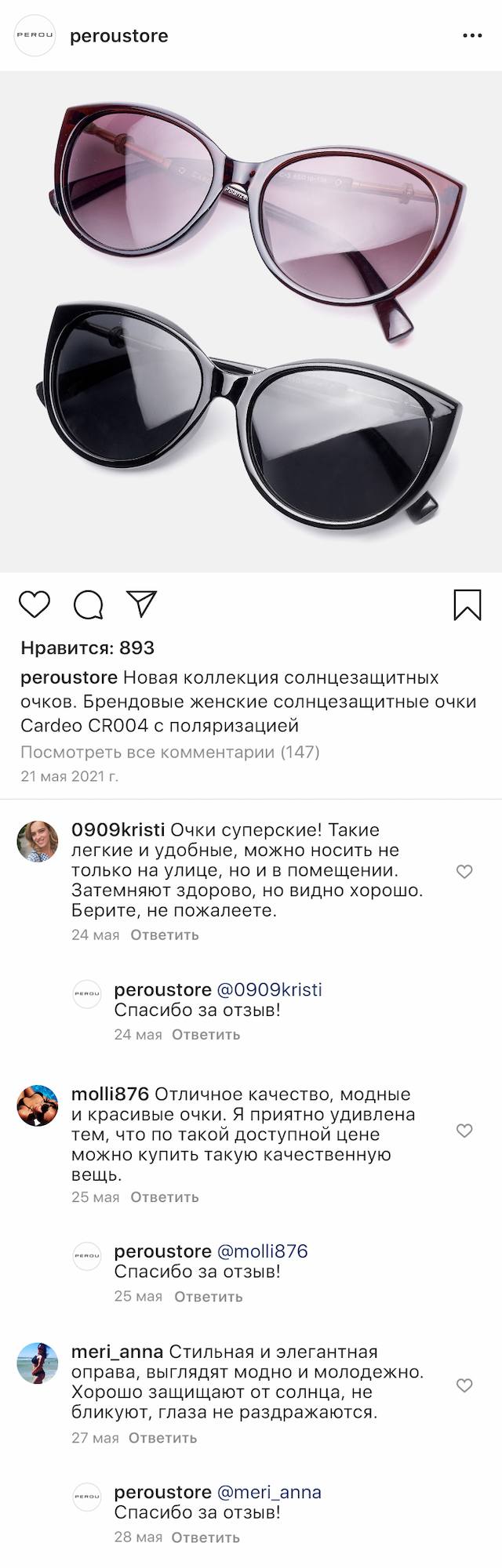The image size is (502, 1568).
Task: Reply to meri_anna's comment
Action: pyautogui.click(x=162, y=1438)
